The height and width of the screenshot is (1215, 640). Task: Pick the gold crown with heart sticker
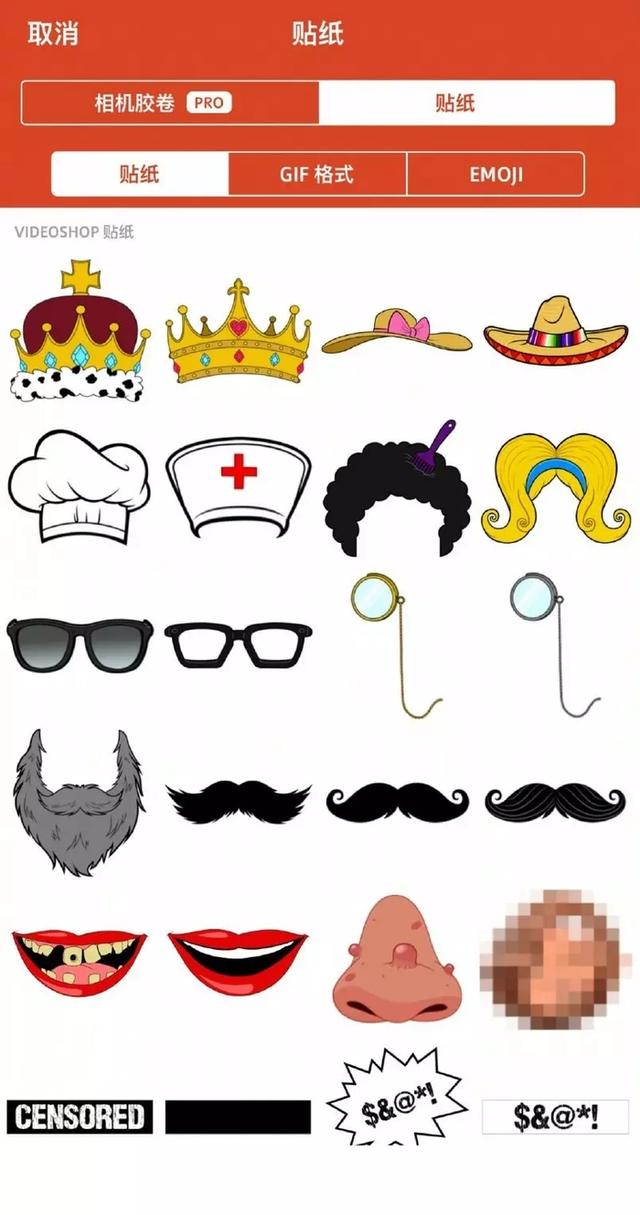tap(238, 333)
